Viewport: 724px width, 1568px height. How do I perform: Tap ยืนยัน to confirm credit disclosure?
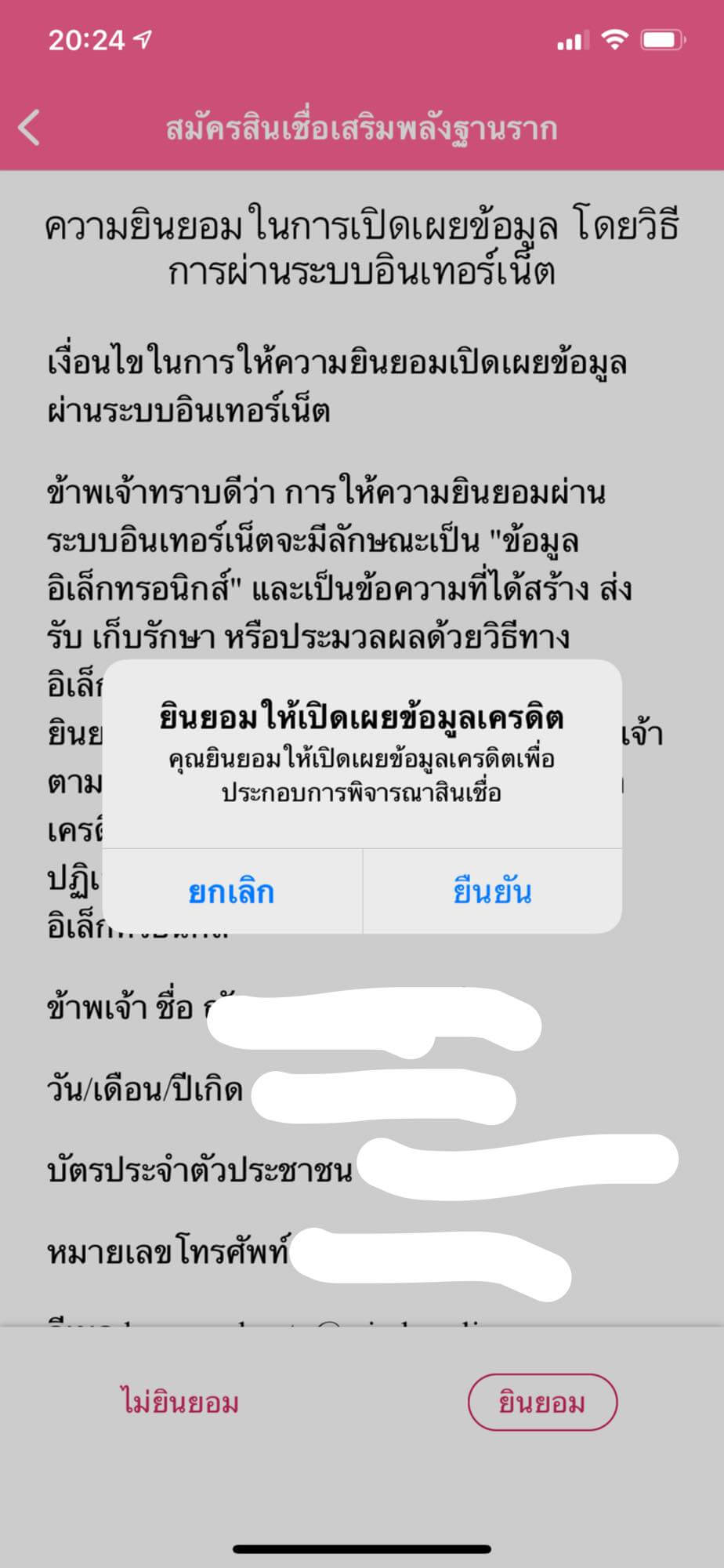(x=492, y=892)
